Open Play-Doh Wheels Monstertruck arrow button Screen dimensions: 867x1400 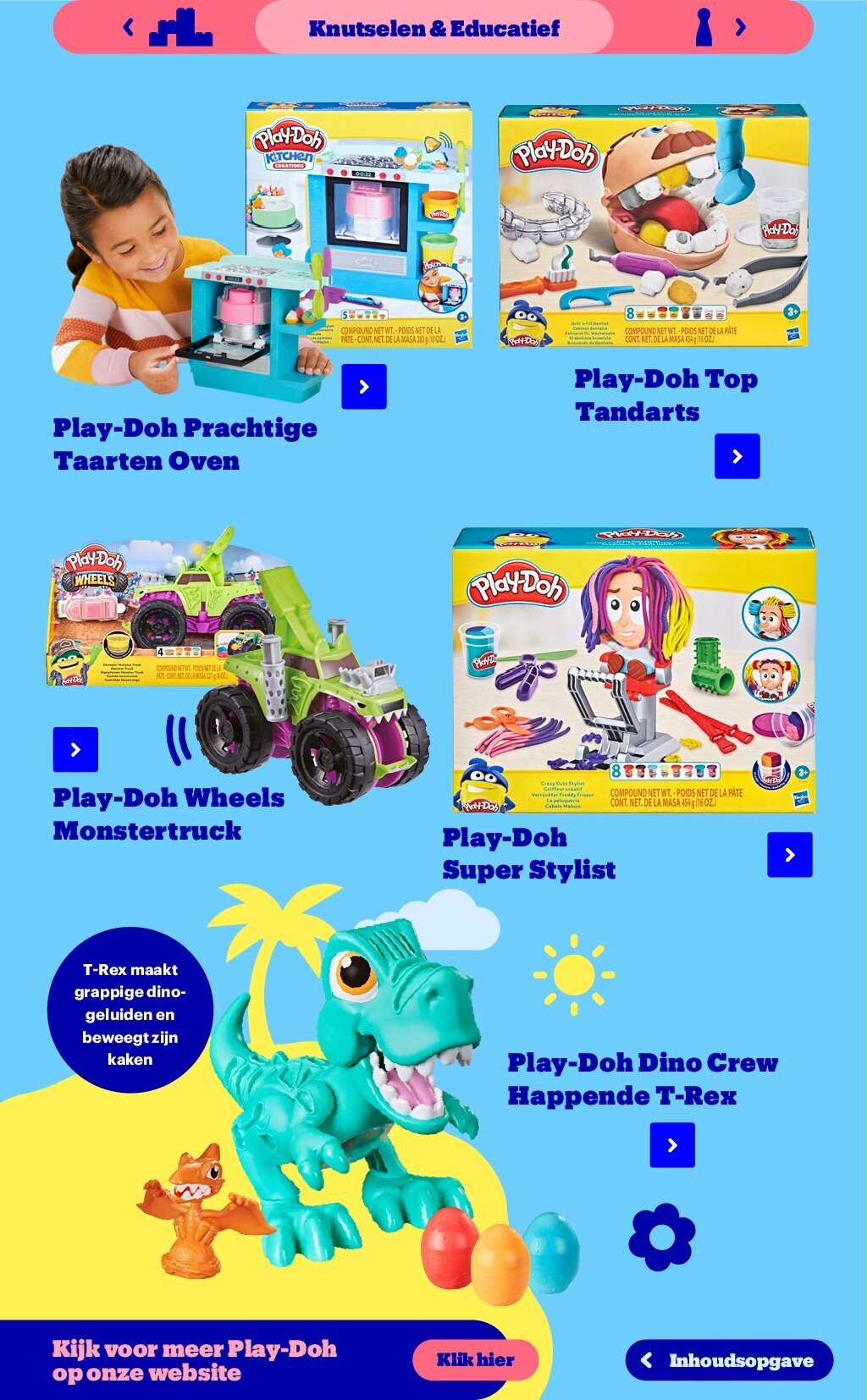coord(75,749)
